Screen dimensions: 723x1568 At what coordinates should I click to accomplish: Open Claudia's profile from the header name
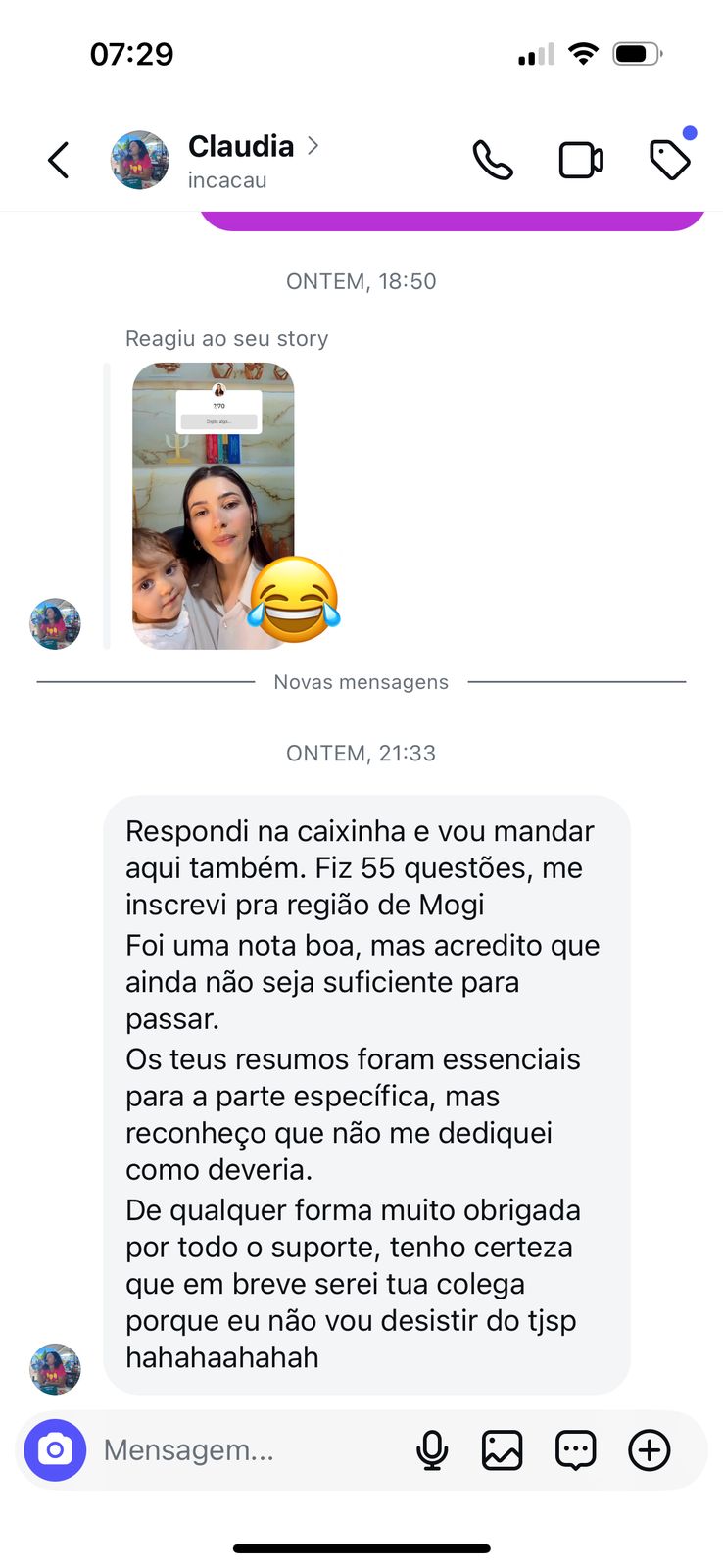pyautogui.click(x=241, y=146)
